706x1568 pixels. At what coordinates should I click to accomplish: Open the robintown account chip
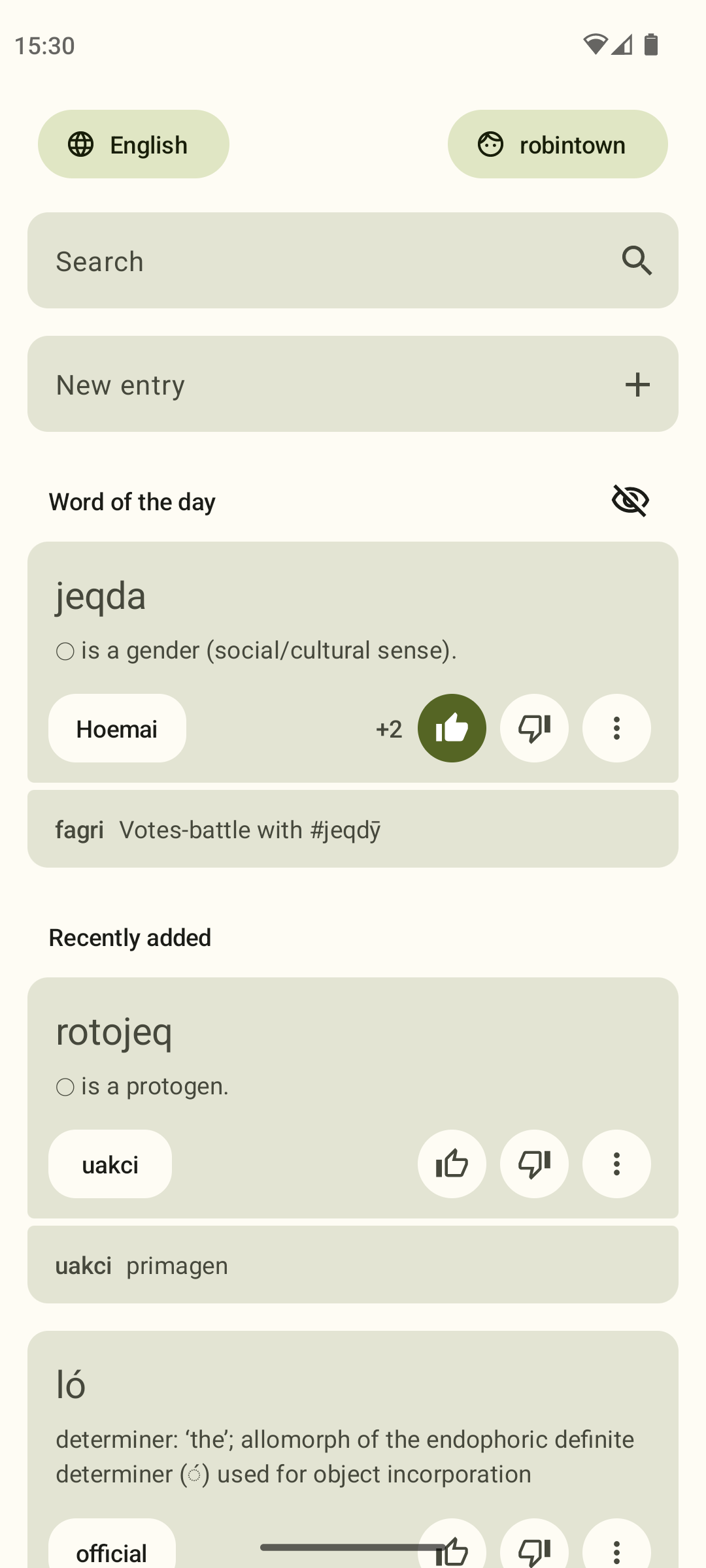[558, 144]
